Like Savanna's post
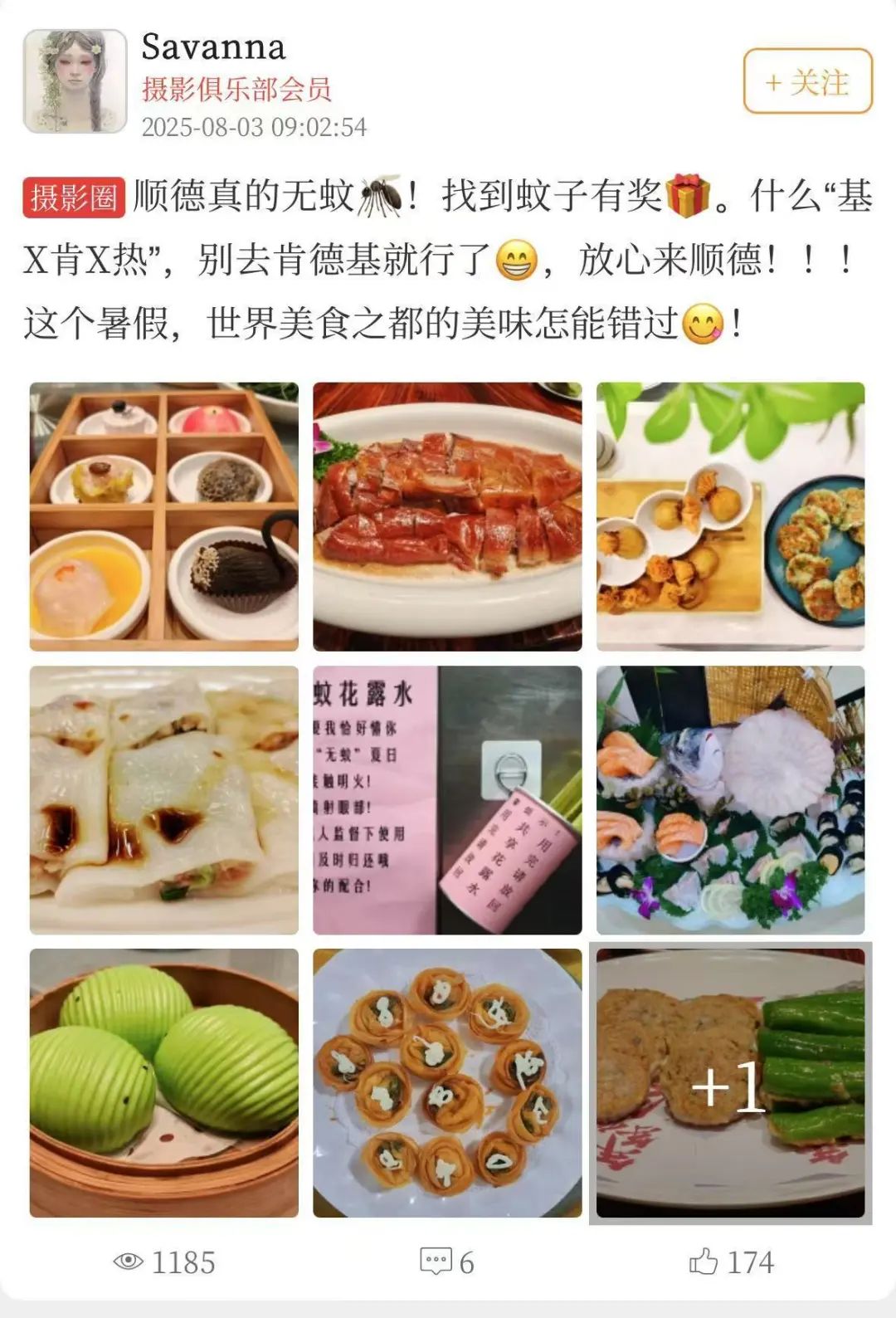Image resolution: width=896 pixels, height=1318 pixels. point(731,1262)
